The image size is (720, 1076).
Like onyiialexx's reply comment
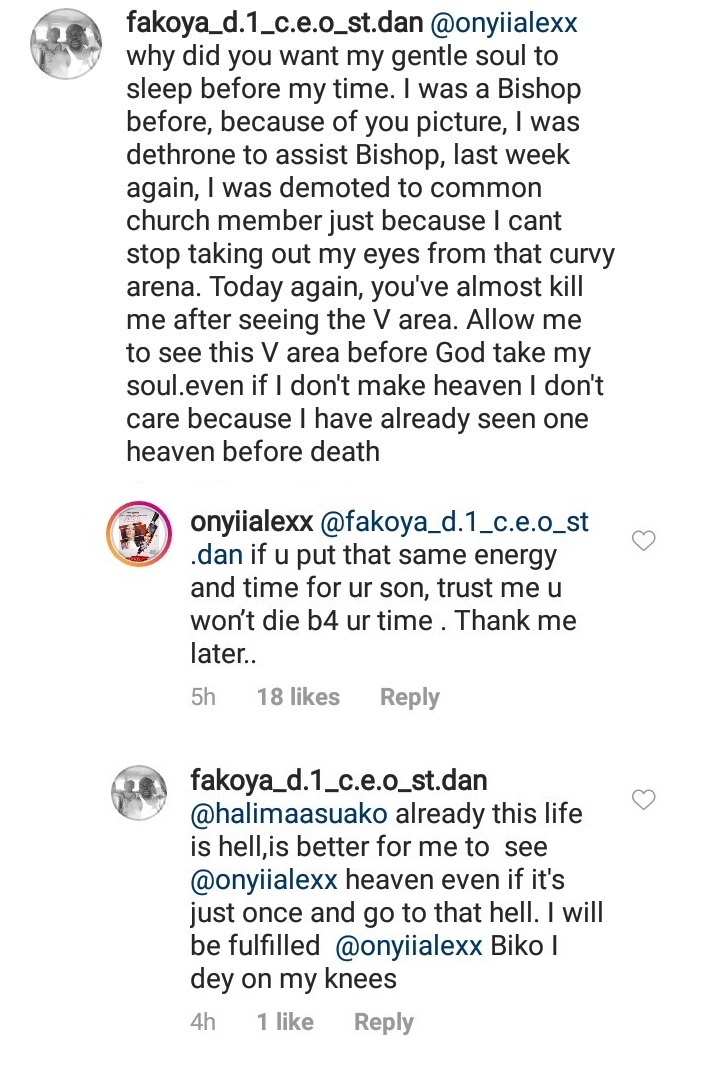(645, 541)
